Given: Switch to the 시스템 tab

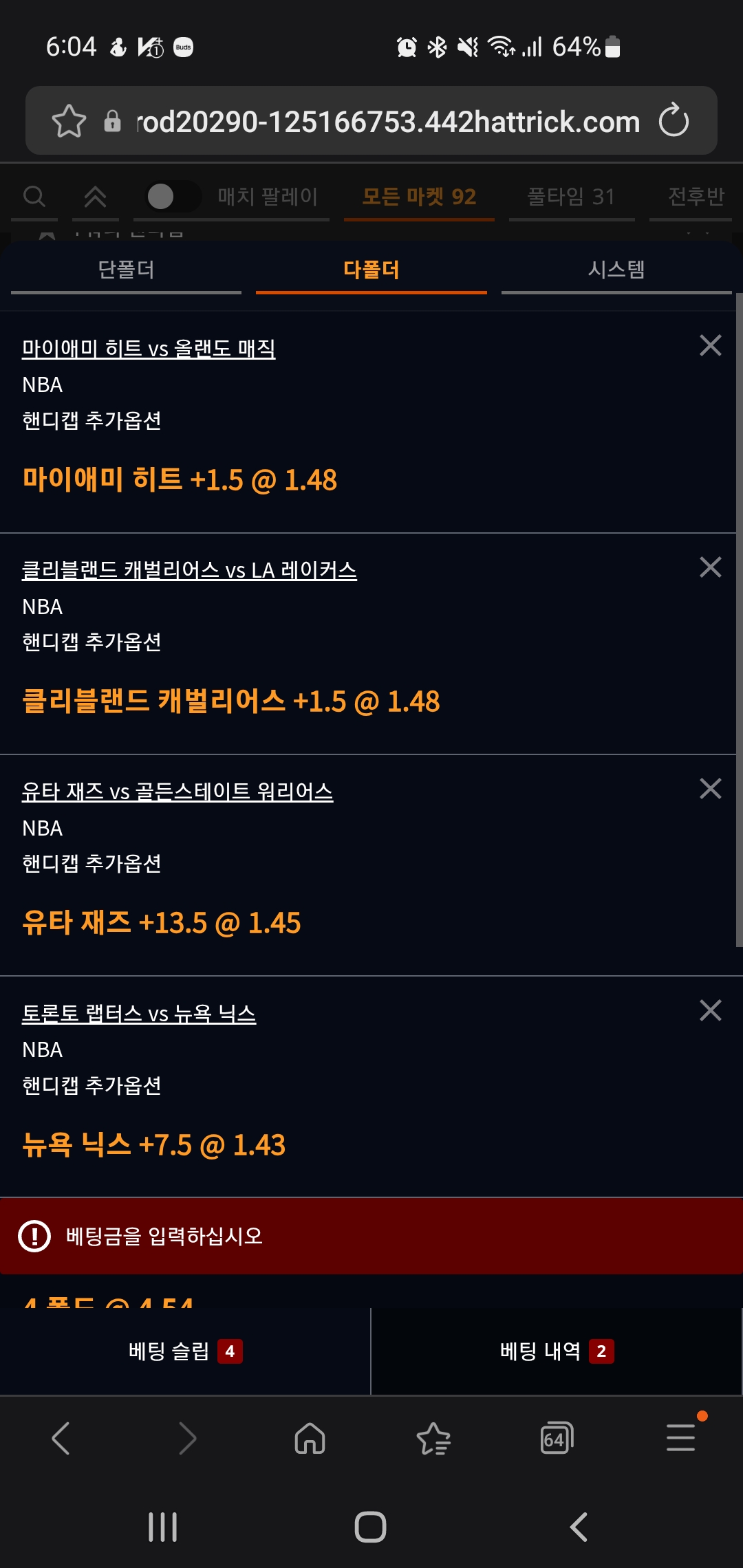Looking at the screenshot, I should pos(617,270).
